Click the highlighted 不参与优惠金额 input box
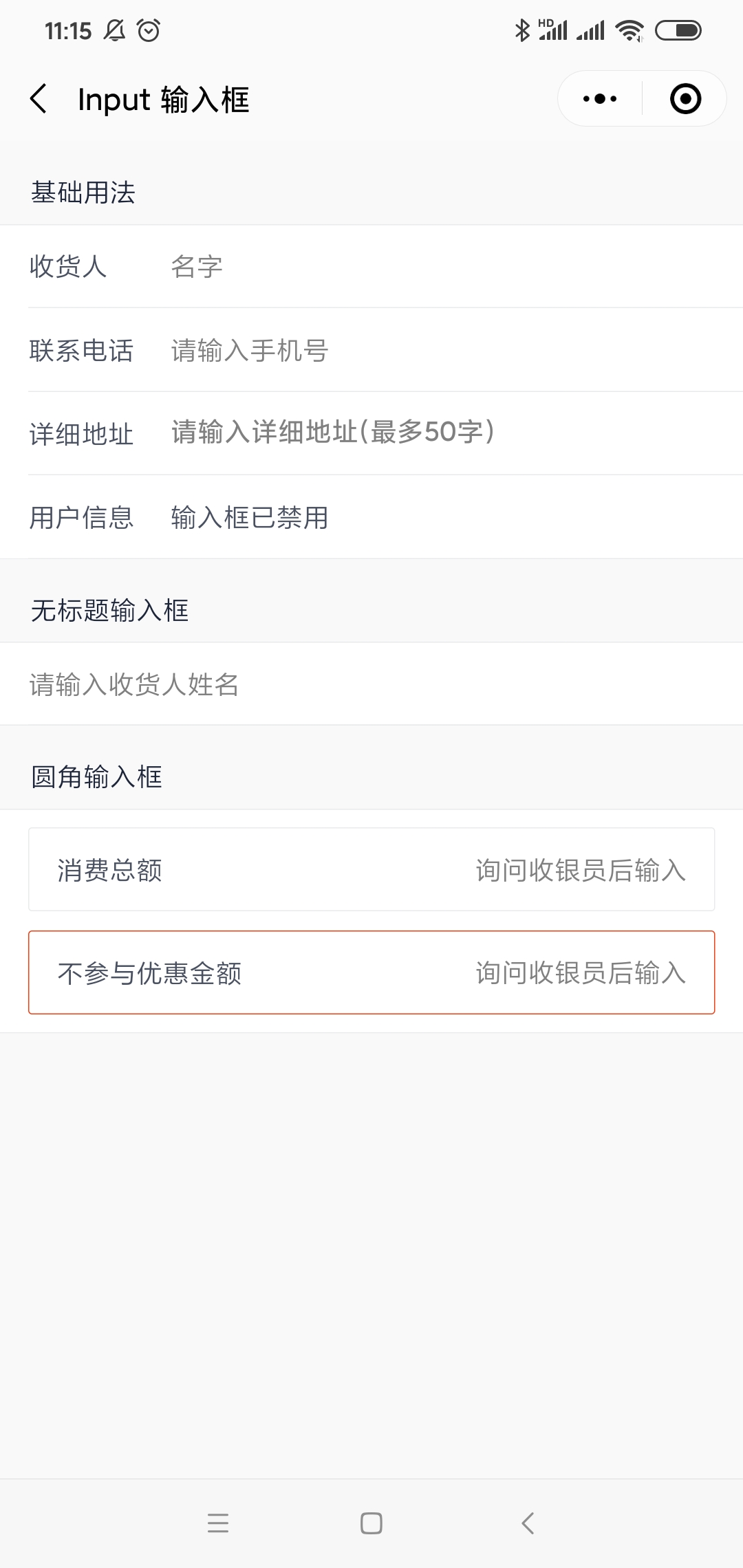Viewport: 743px width, 1568px height. click(x=371, y=972)
